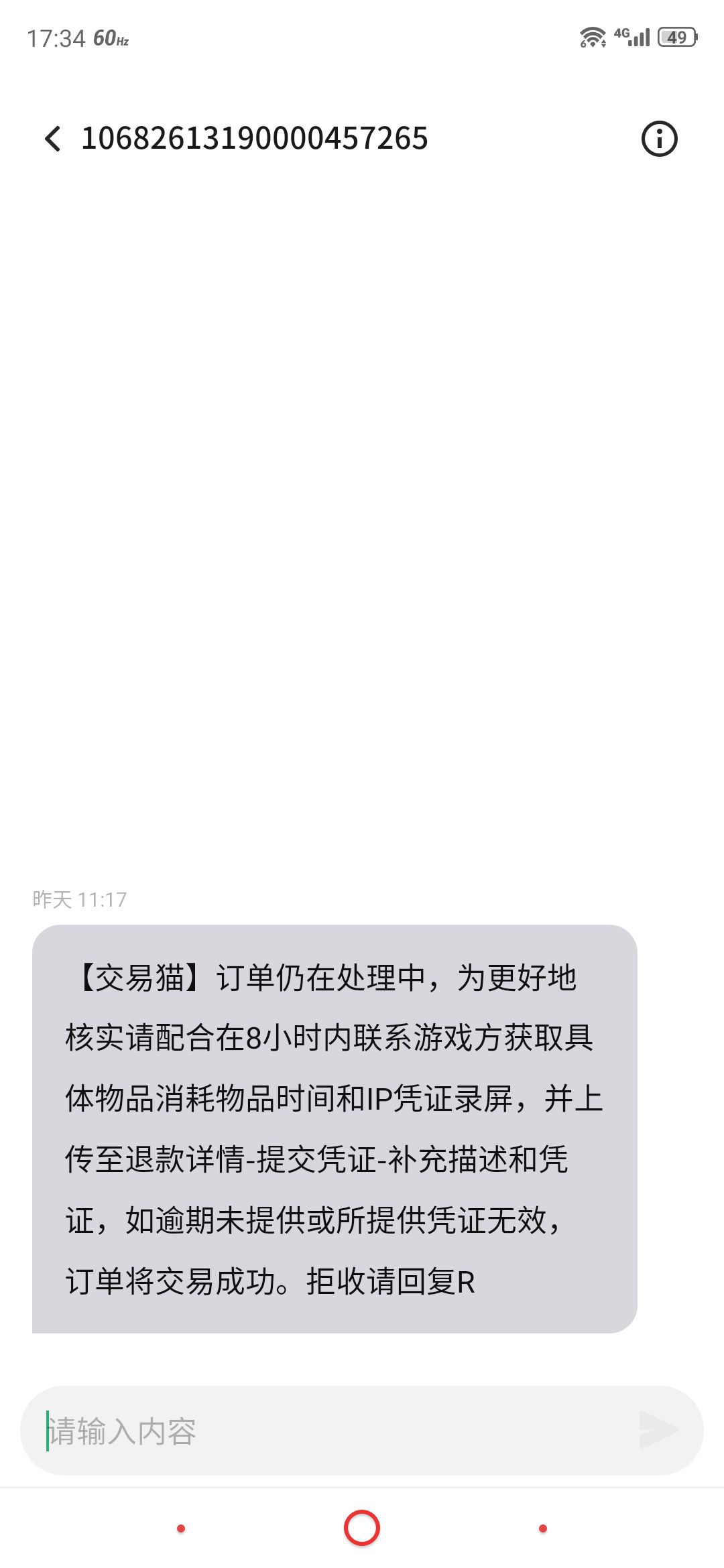Image resolution: width=724 pixels, height=1568 pixels.
Task: Open the 交易猫 message bubble
Action: click(335, 1128)
